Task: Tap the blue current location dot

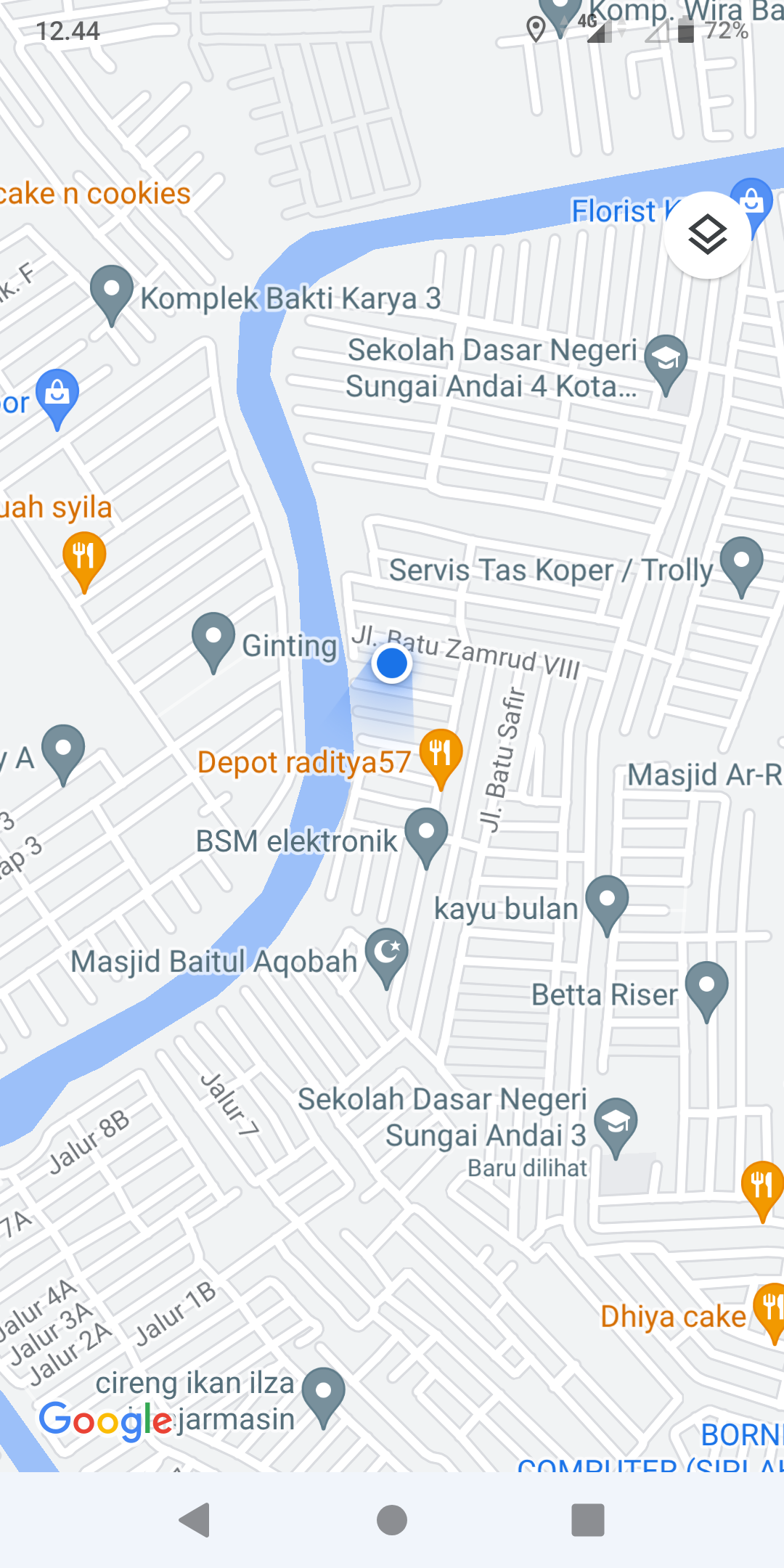Action: (392, 663)
